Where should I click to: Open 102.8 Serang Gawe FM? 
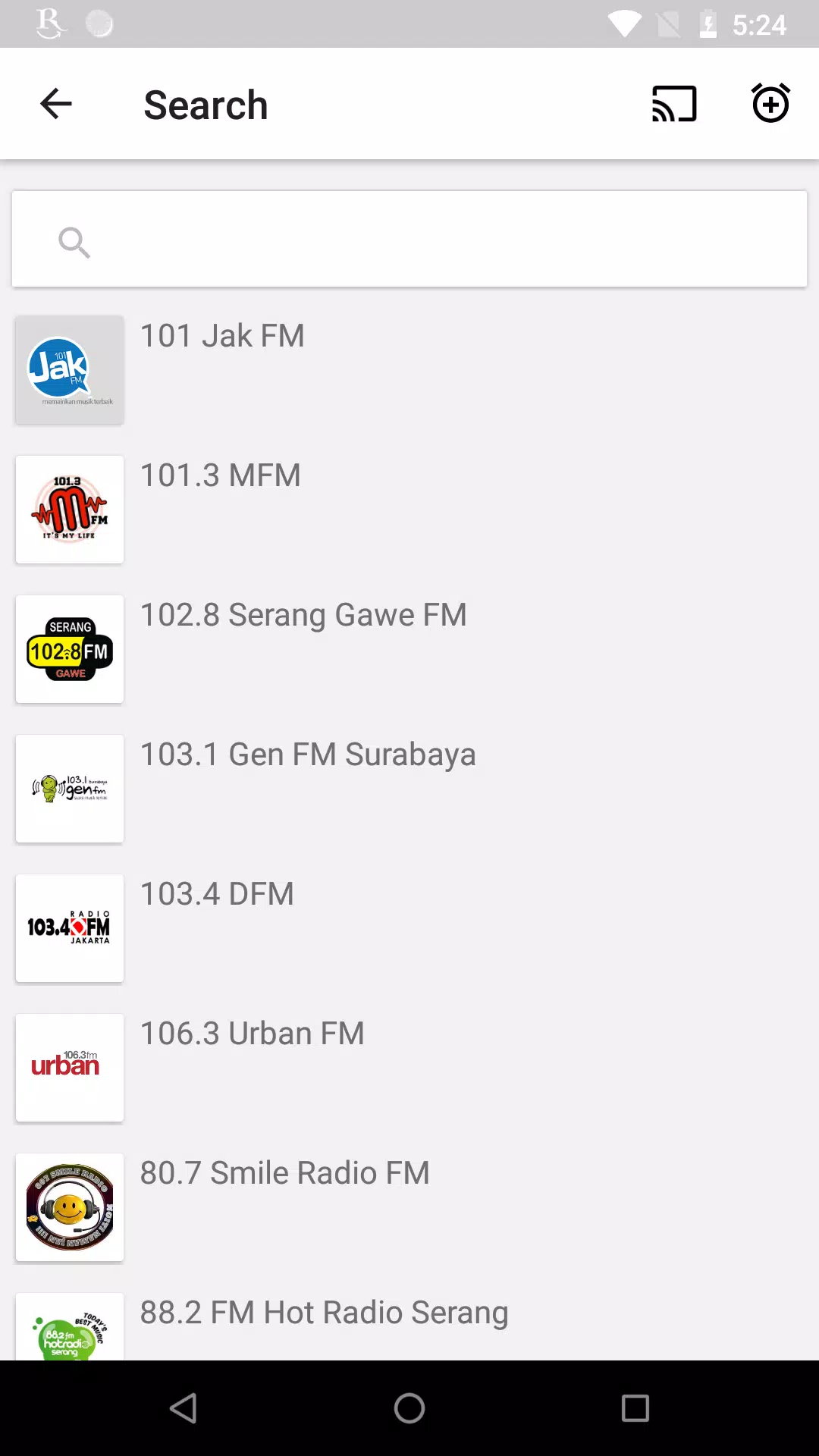pyautogui.click(x=409, y=649)
